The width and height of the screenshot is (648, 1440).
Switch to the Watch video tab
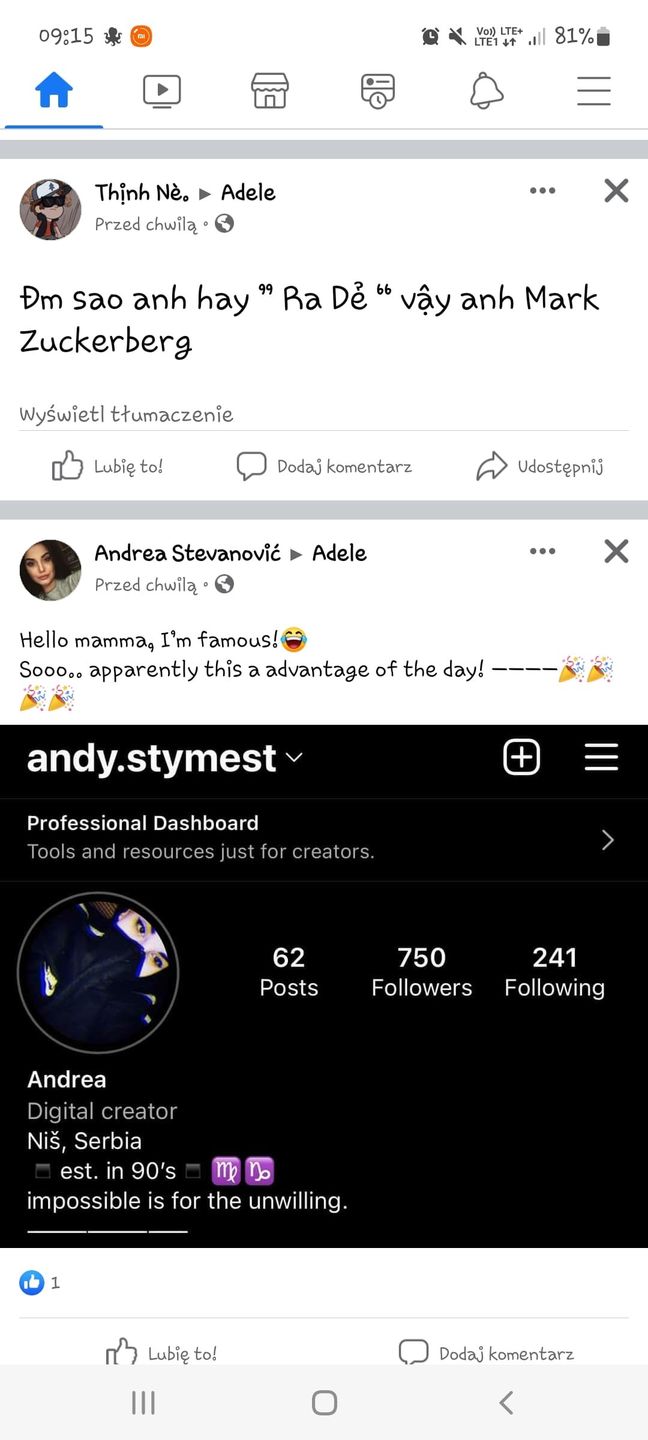[x=162, y=92]
